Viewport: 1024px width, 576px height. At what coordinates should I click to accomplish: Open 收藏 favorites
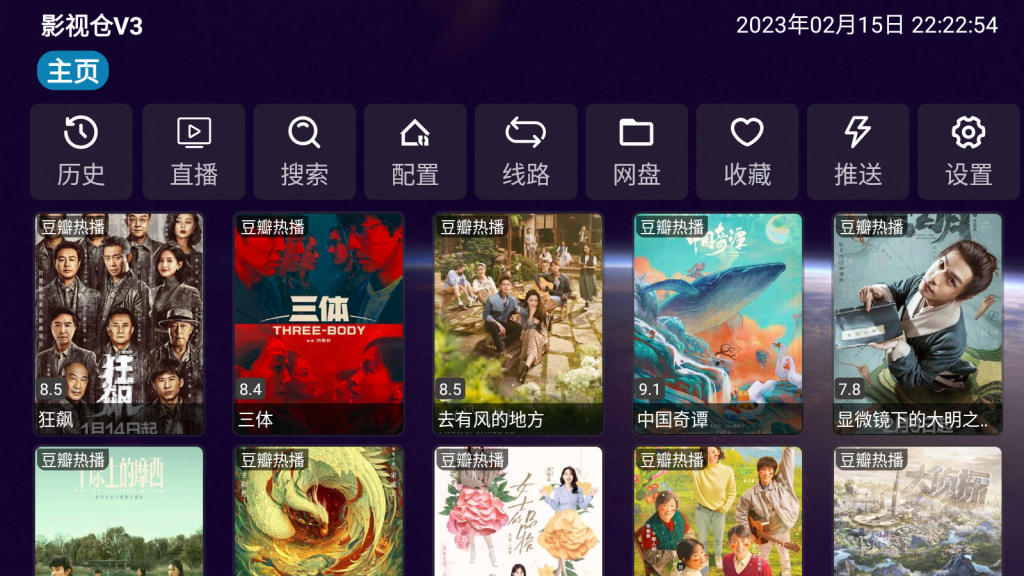pos(747,152)
